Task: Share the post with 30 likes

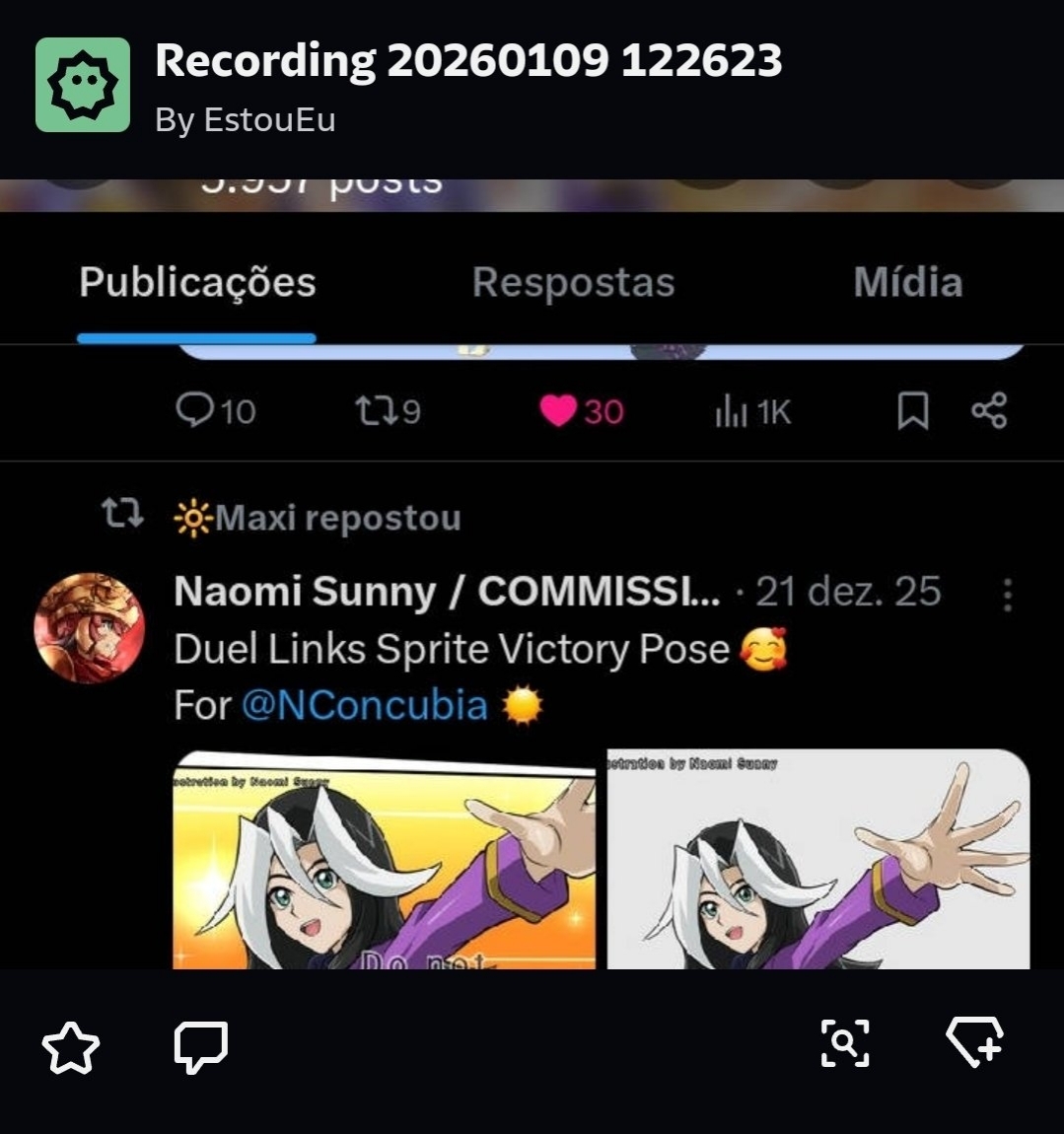Action: pos(989,410)
